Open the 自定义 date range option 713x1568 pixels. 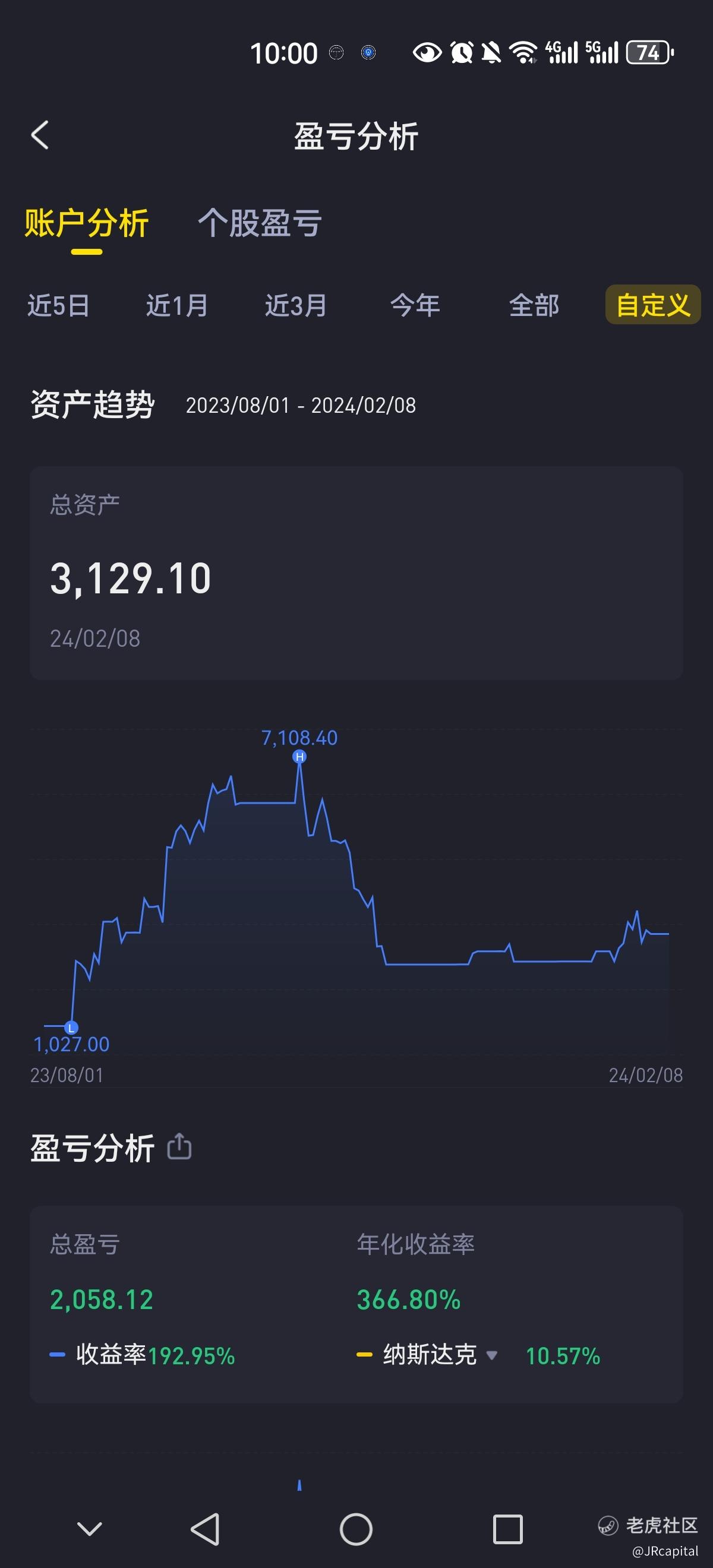click(x=653, y=305)
